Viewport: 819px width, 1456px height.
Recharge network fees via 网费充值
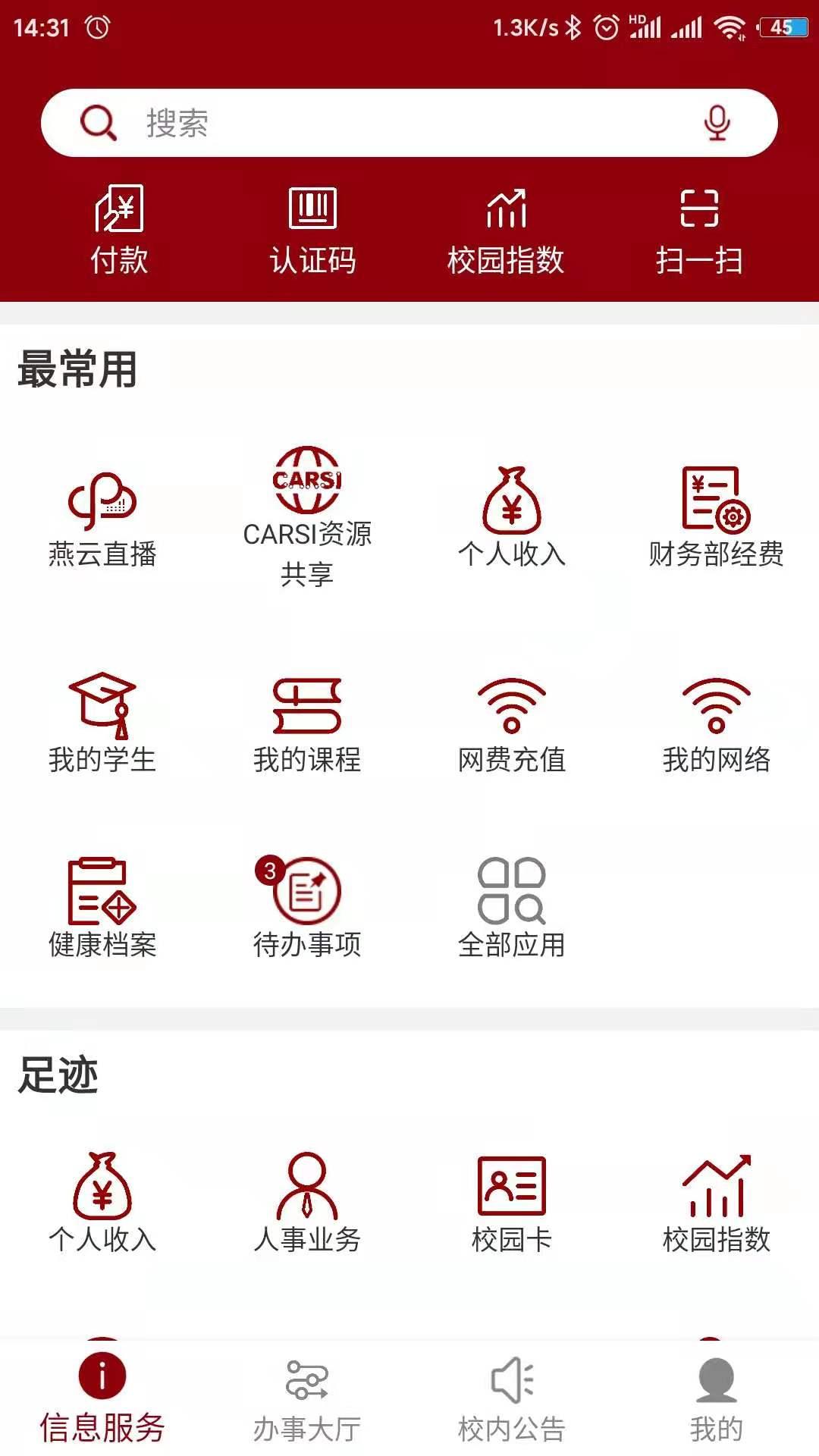click(512, 720)
